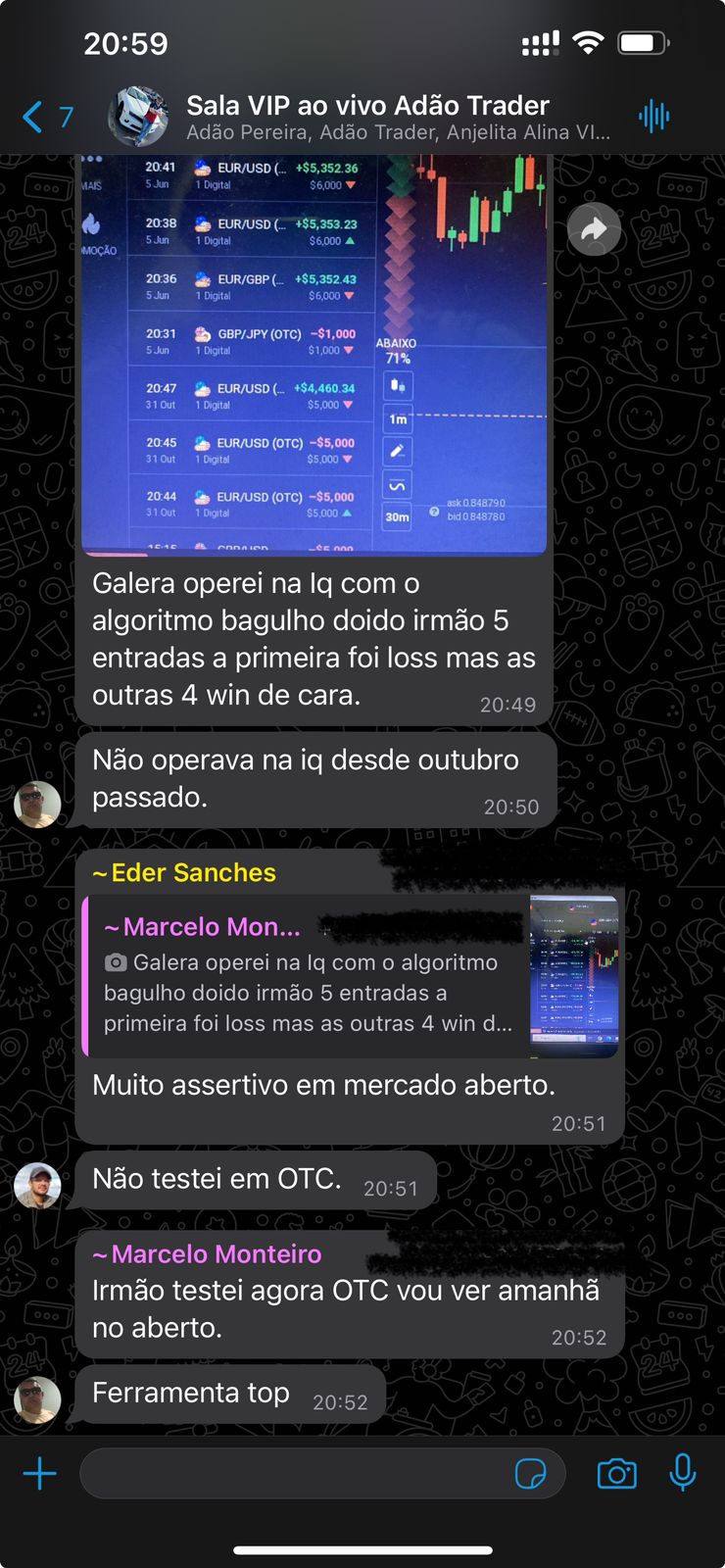Record a voice message with the microphone
The height and width of the screenshot is (1568, 725).
(683, 1472)
